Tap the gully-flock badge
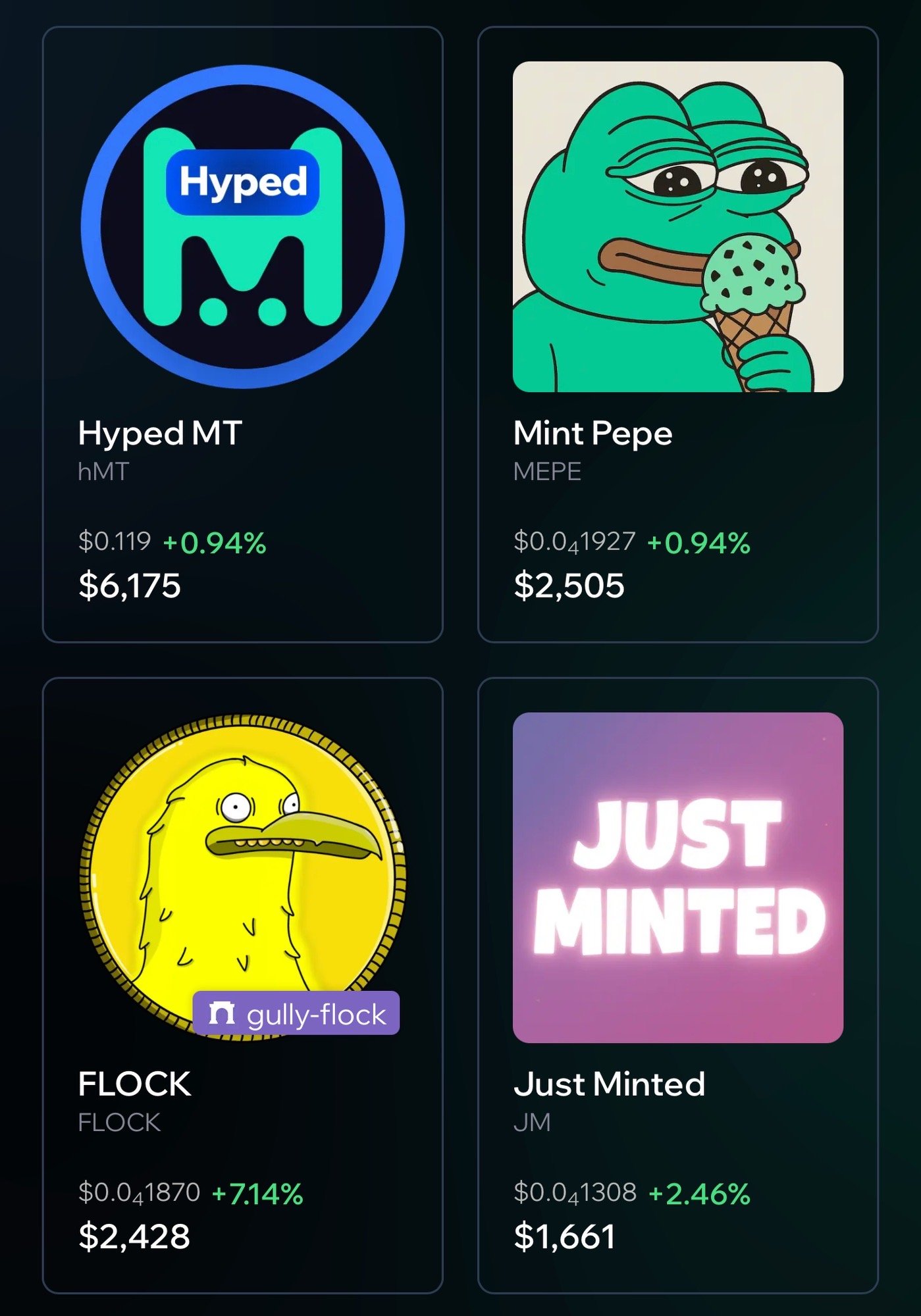The width and height of the screenshot is (921, 1316). point(296,1014)
